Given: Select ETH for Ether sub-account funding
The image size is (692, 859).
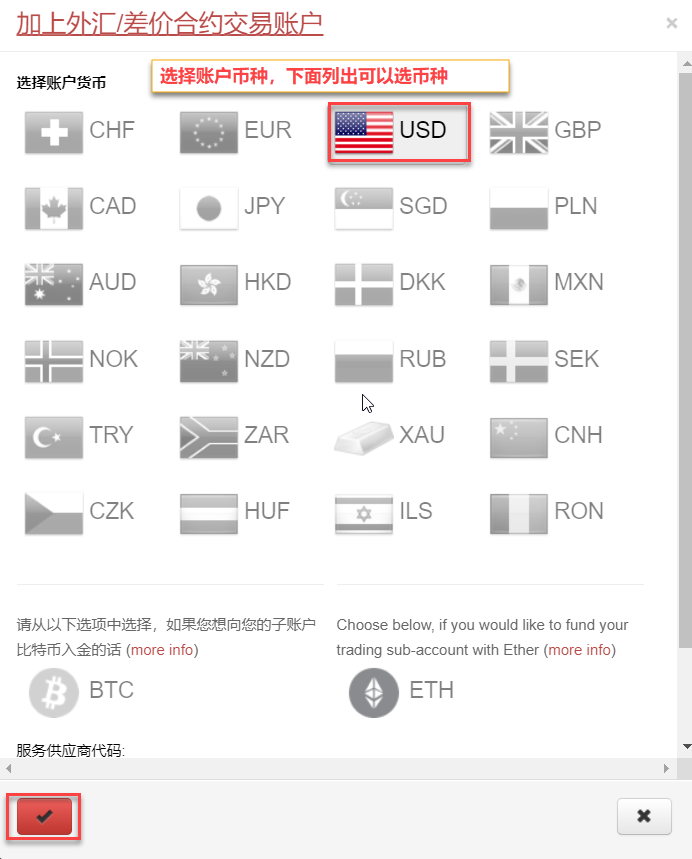Looking at the screenshot, I should pos(401,691).
